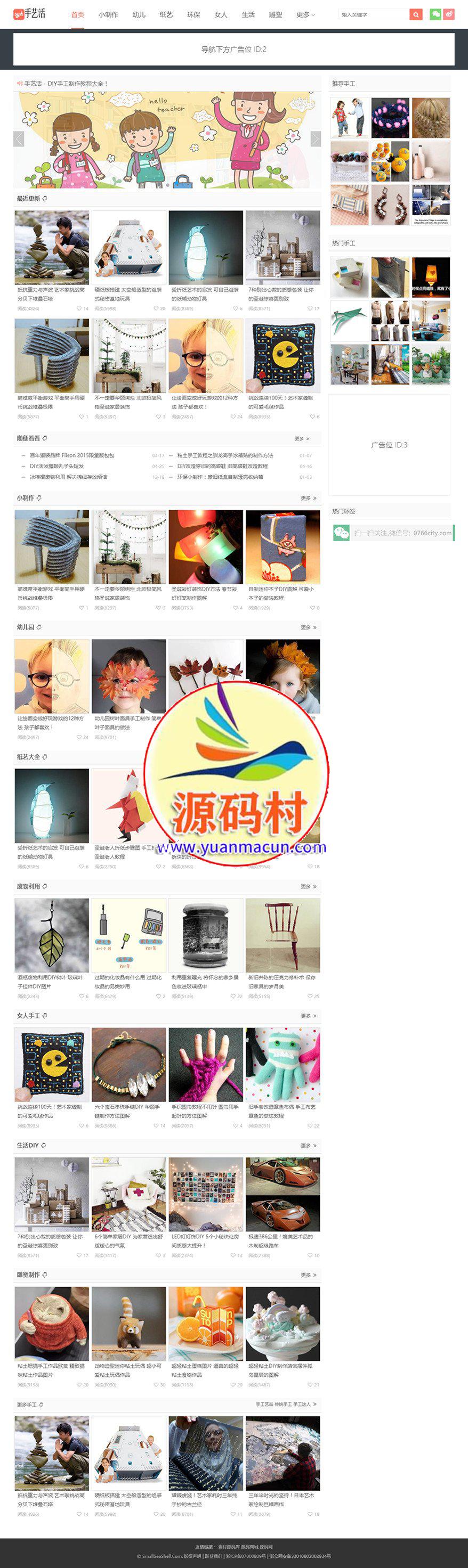Open the 手艺活 site logo home link
The image size is (468, 1568).
tap(29, 13)
